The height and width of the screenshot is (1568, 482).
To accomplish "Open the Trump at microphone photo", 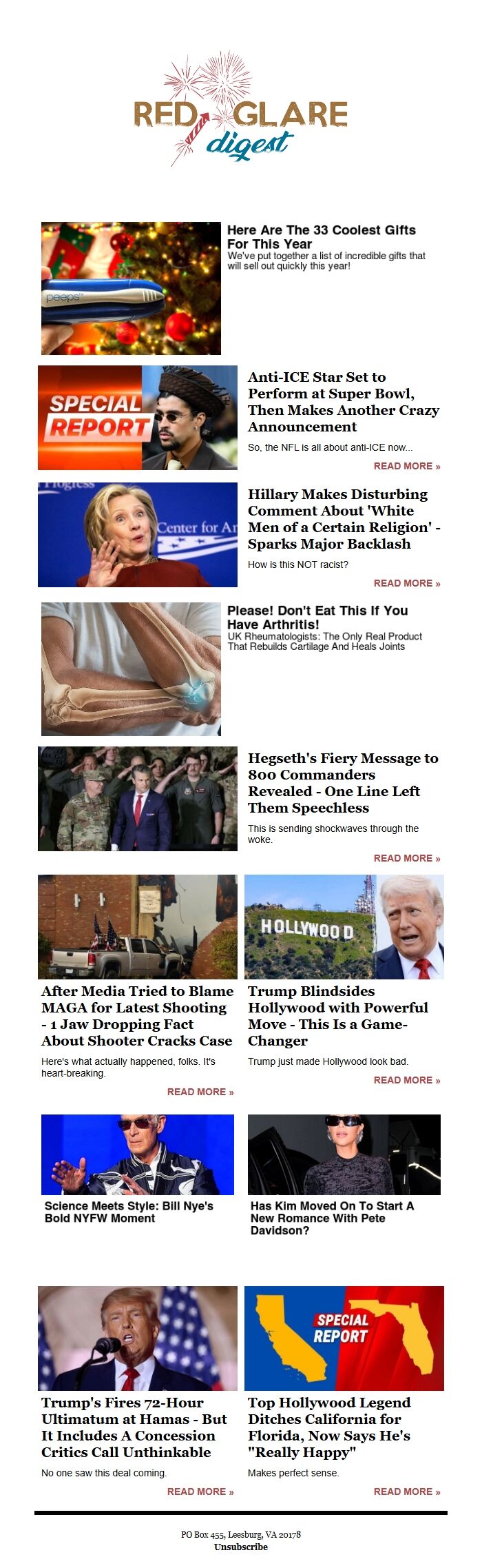I will [x=138, y=1338].
